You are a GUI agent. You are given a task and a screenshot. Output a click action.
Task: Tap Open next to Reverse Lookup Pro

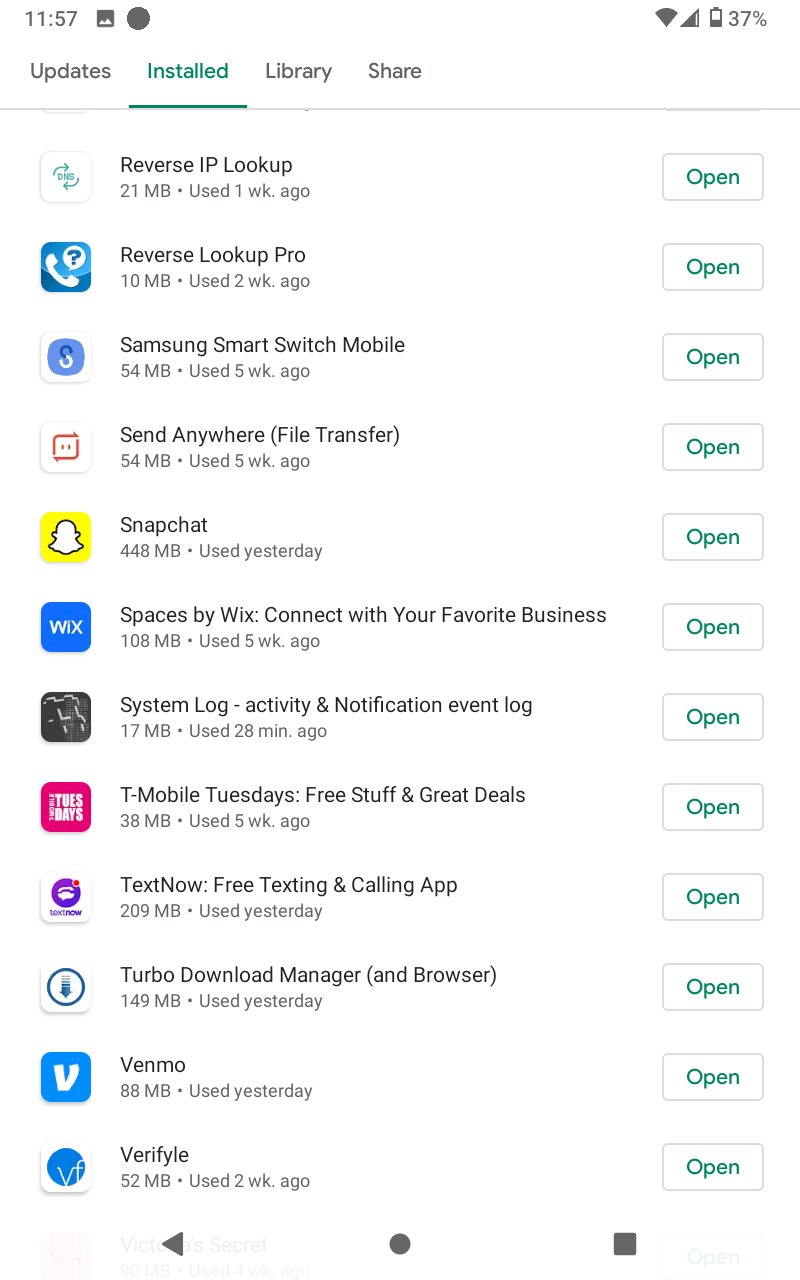(x=712, y=267)
